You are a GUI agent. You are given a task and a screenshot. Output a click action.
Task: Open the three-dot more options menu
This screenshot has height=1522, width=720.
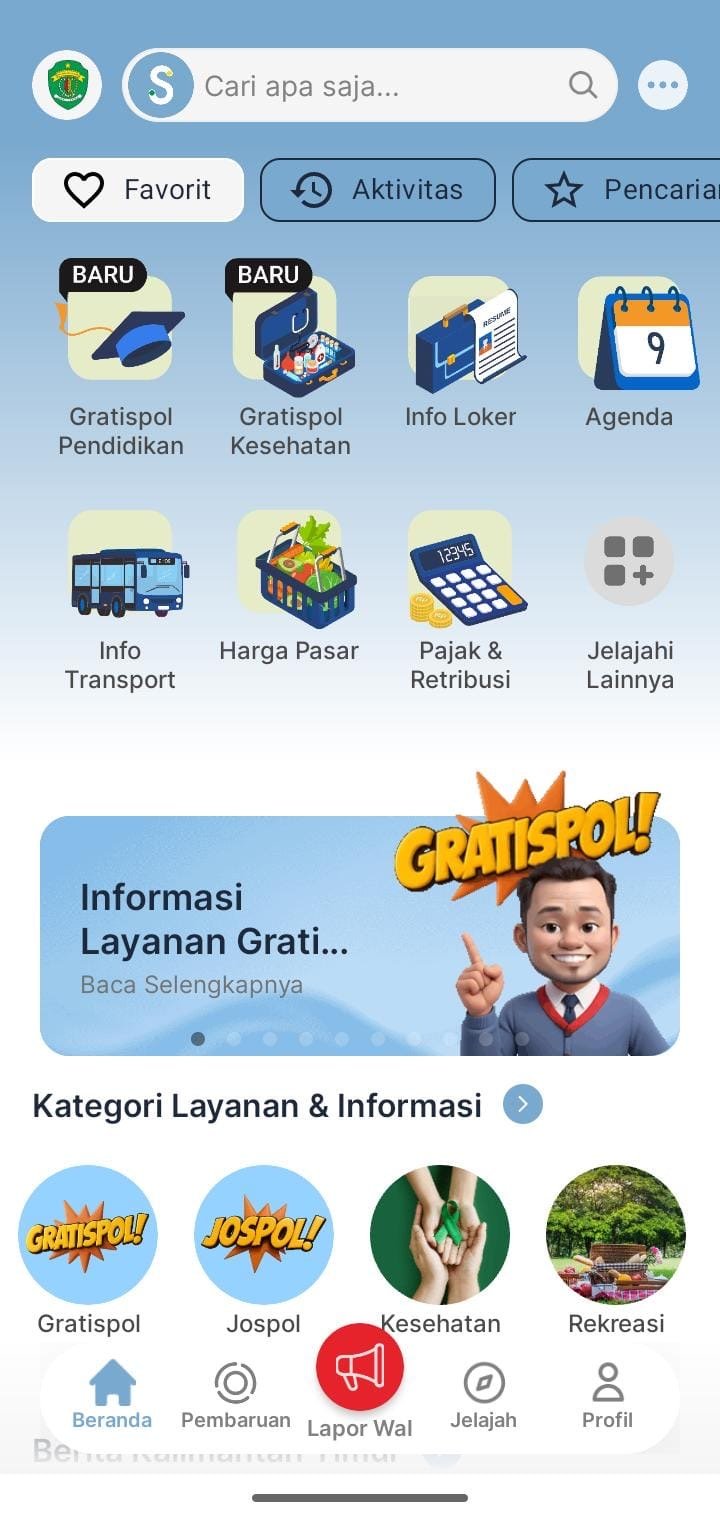(662, 86)
